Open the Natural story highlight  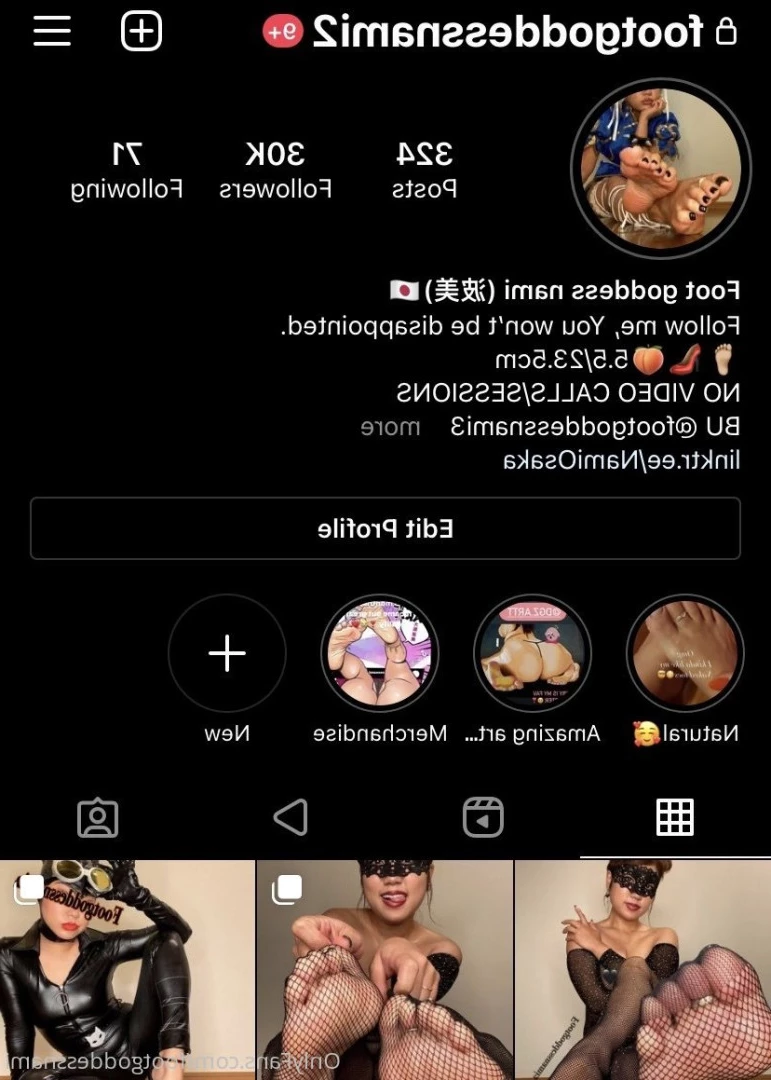685,653
